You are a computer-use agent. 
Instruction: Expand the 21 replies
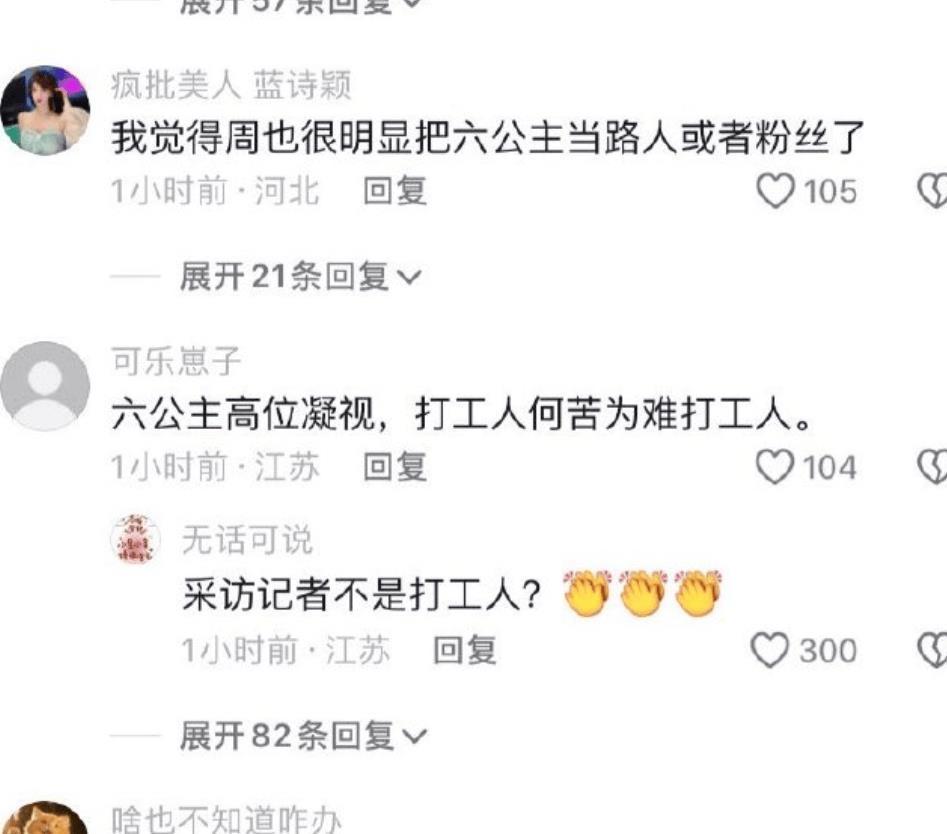(x=300, y=277)
